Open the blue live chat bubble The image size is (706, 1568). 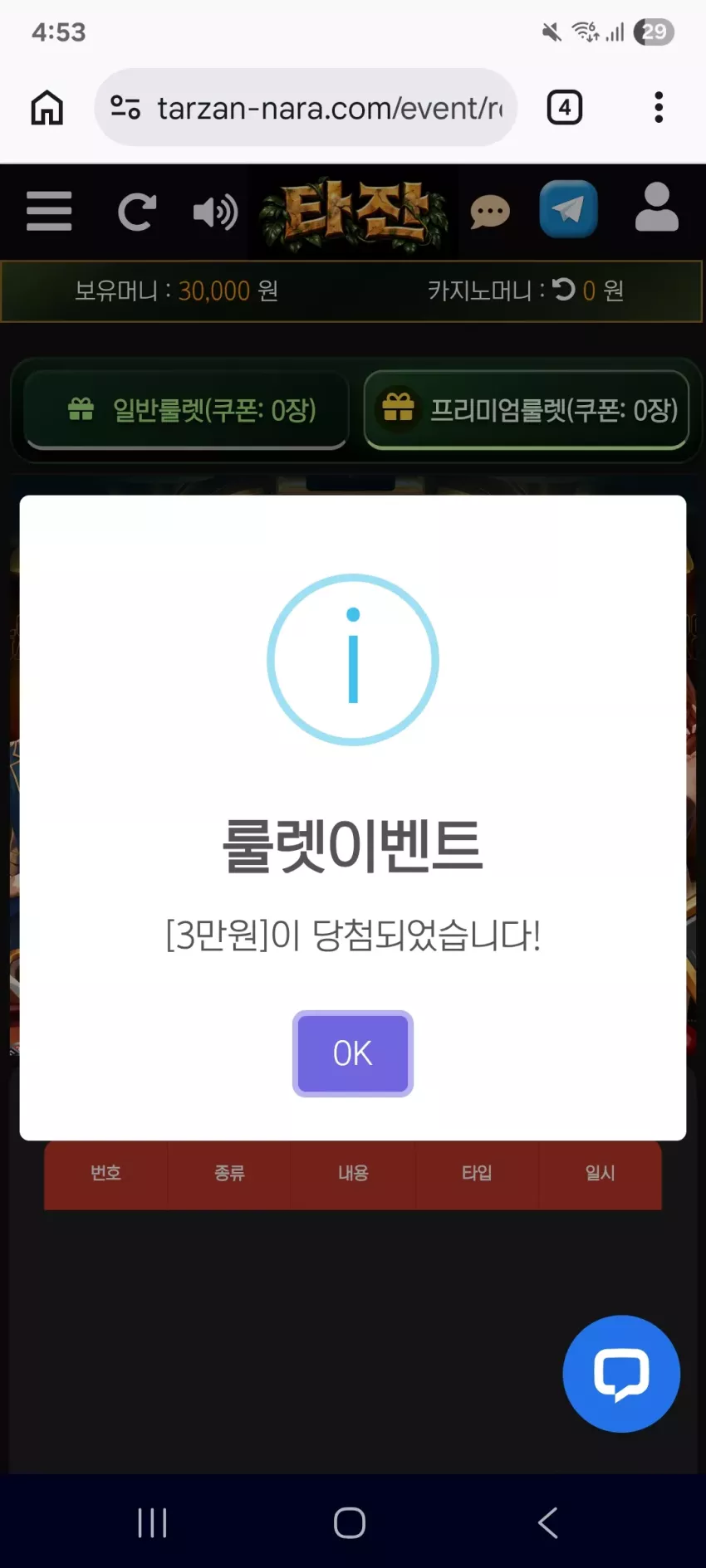point(621,1374)
